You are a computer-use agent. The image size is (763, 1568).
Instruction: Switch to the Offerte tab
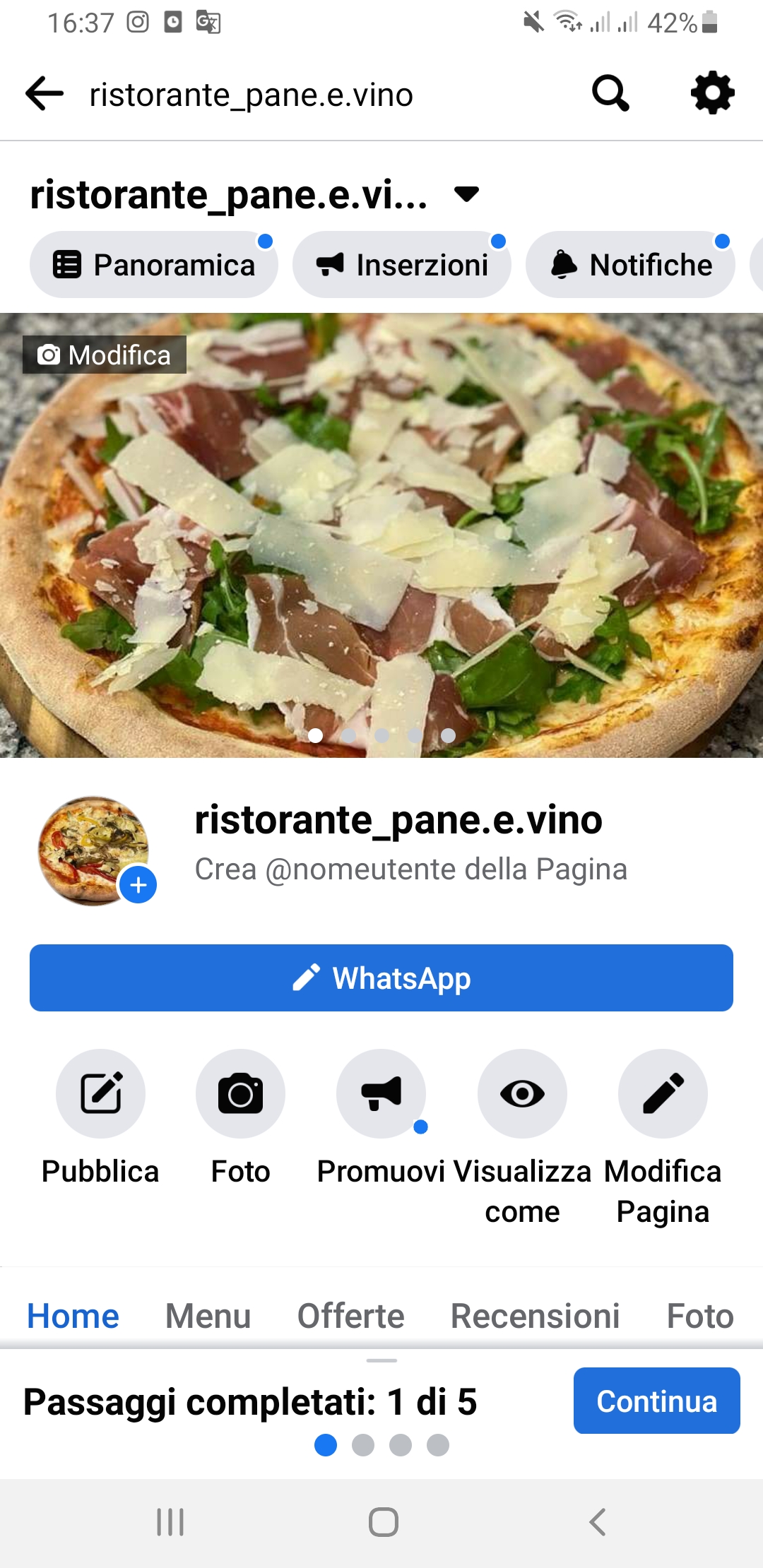pyautogui.click(x=350, y=1316)
